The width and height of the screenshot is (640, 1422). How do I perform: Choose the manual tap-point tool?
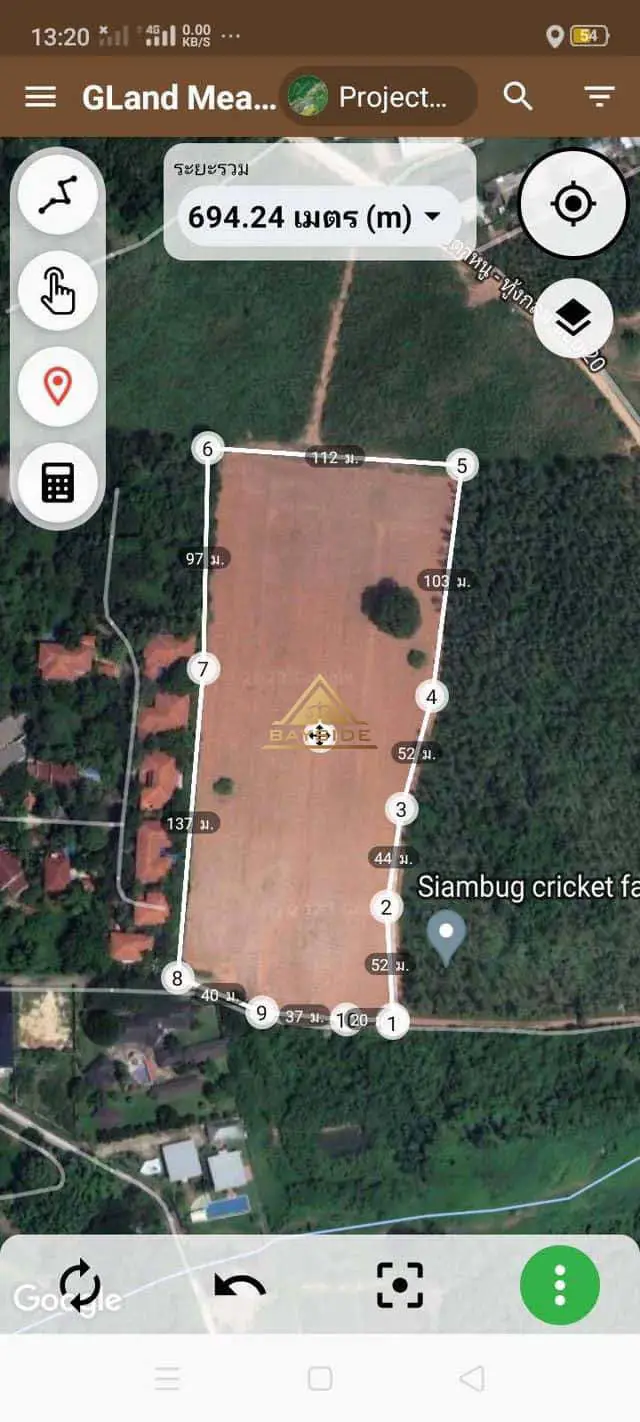(x=58, y=291)
